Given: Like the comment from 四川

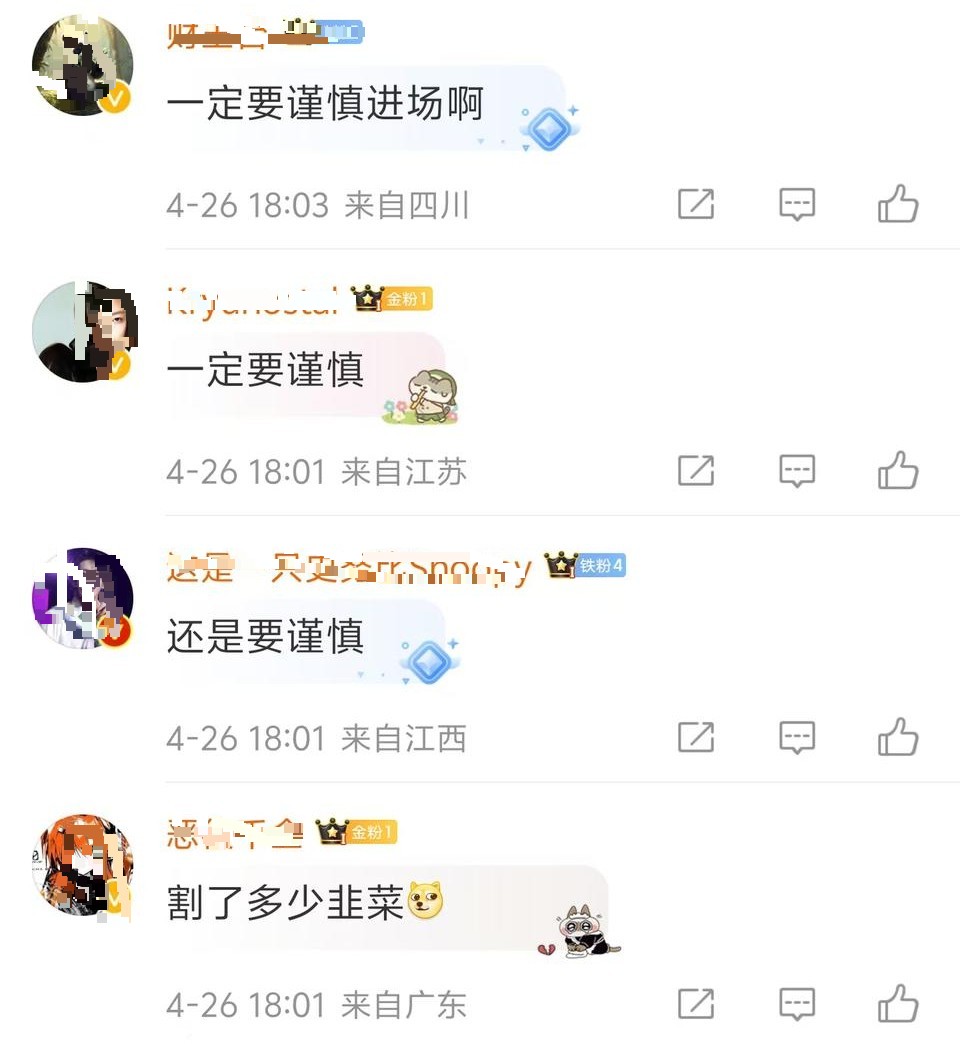Looking at the screenshot, I should 898,204.
